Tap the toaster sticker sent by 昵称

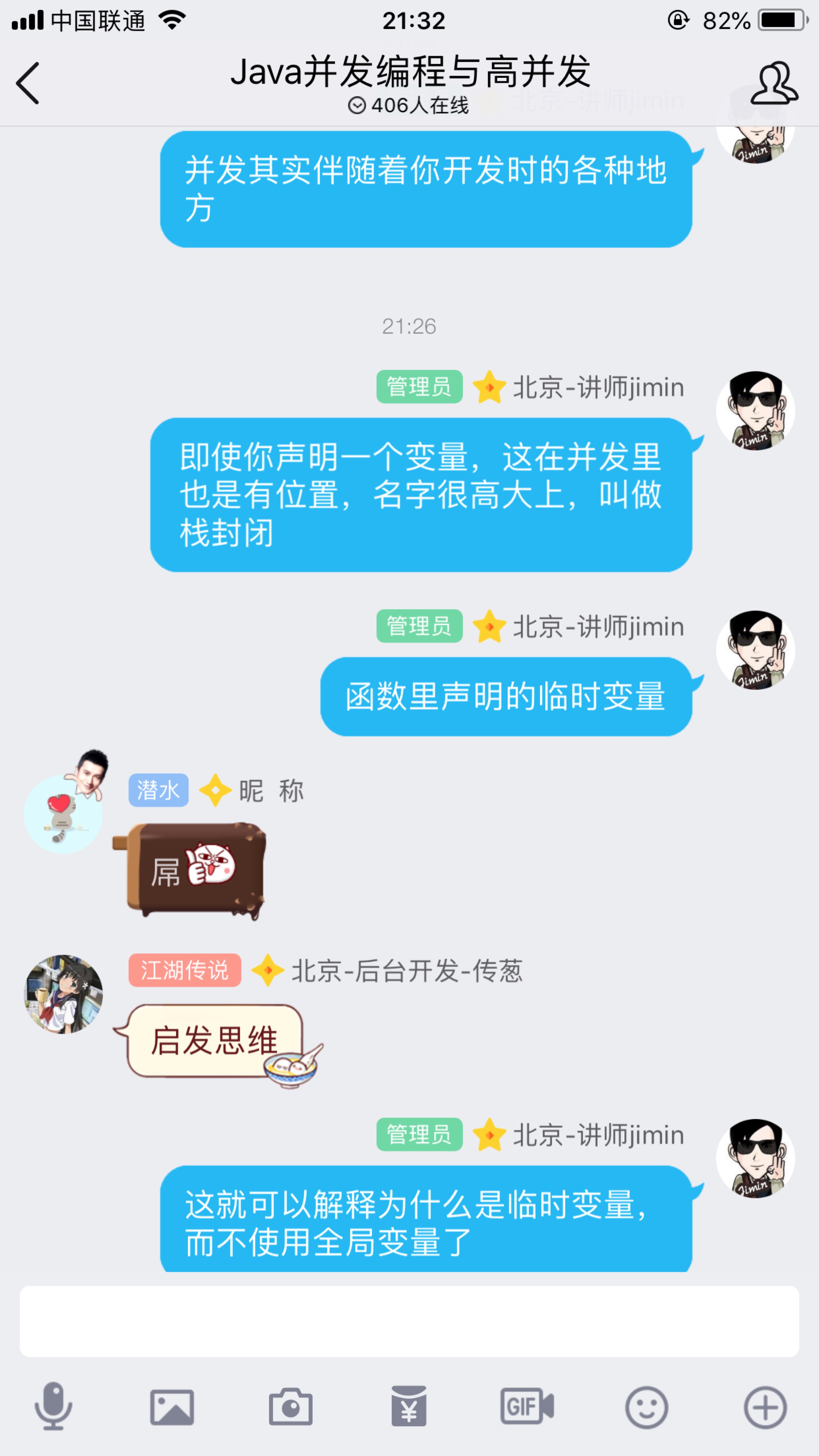(x=192, y=869)
